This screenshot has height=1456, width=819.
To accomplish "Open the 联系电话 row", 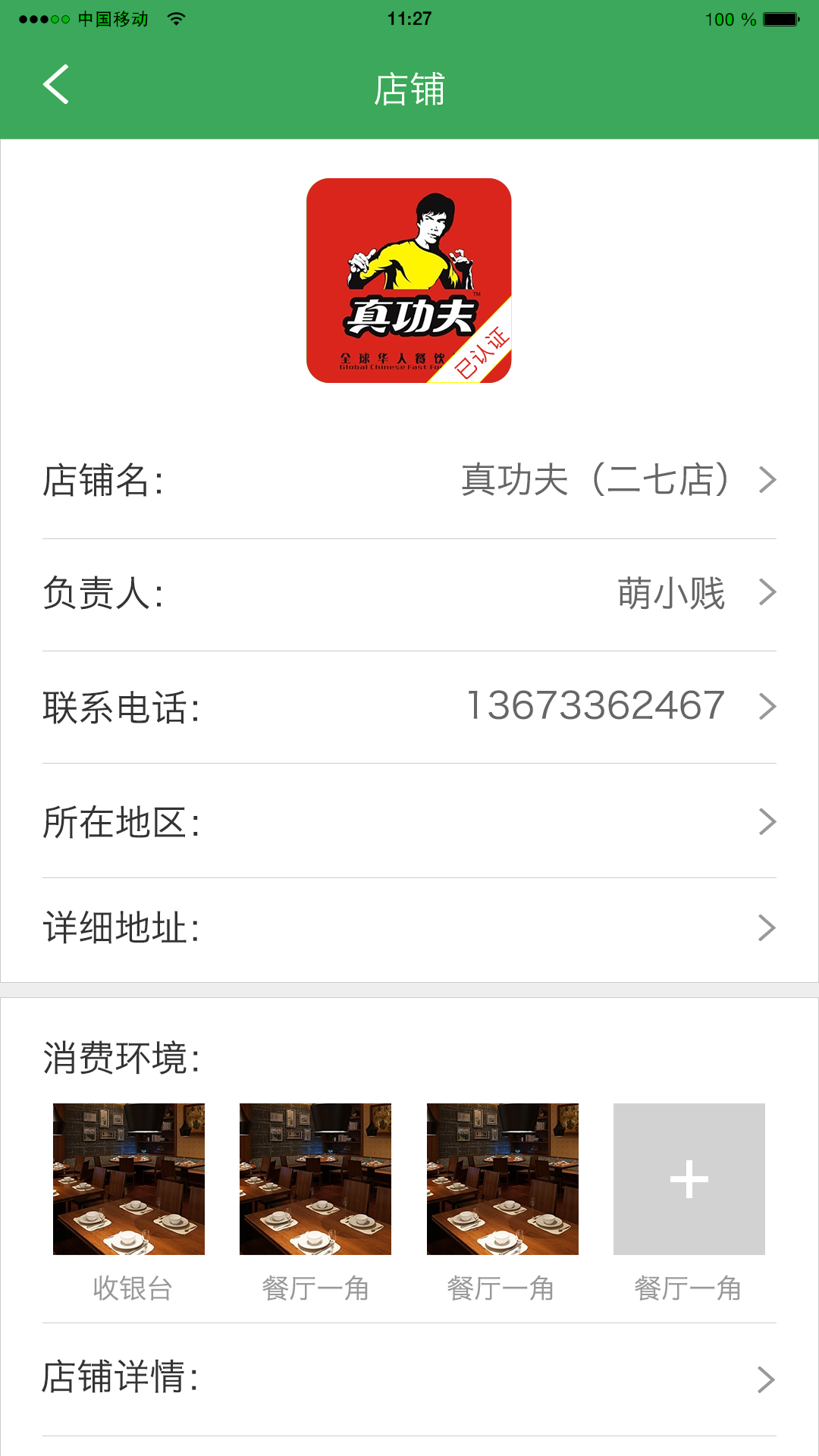I will (x=409, y=707).
